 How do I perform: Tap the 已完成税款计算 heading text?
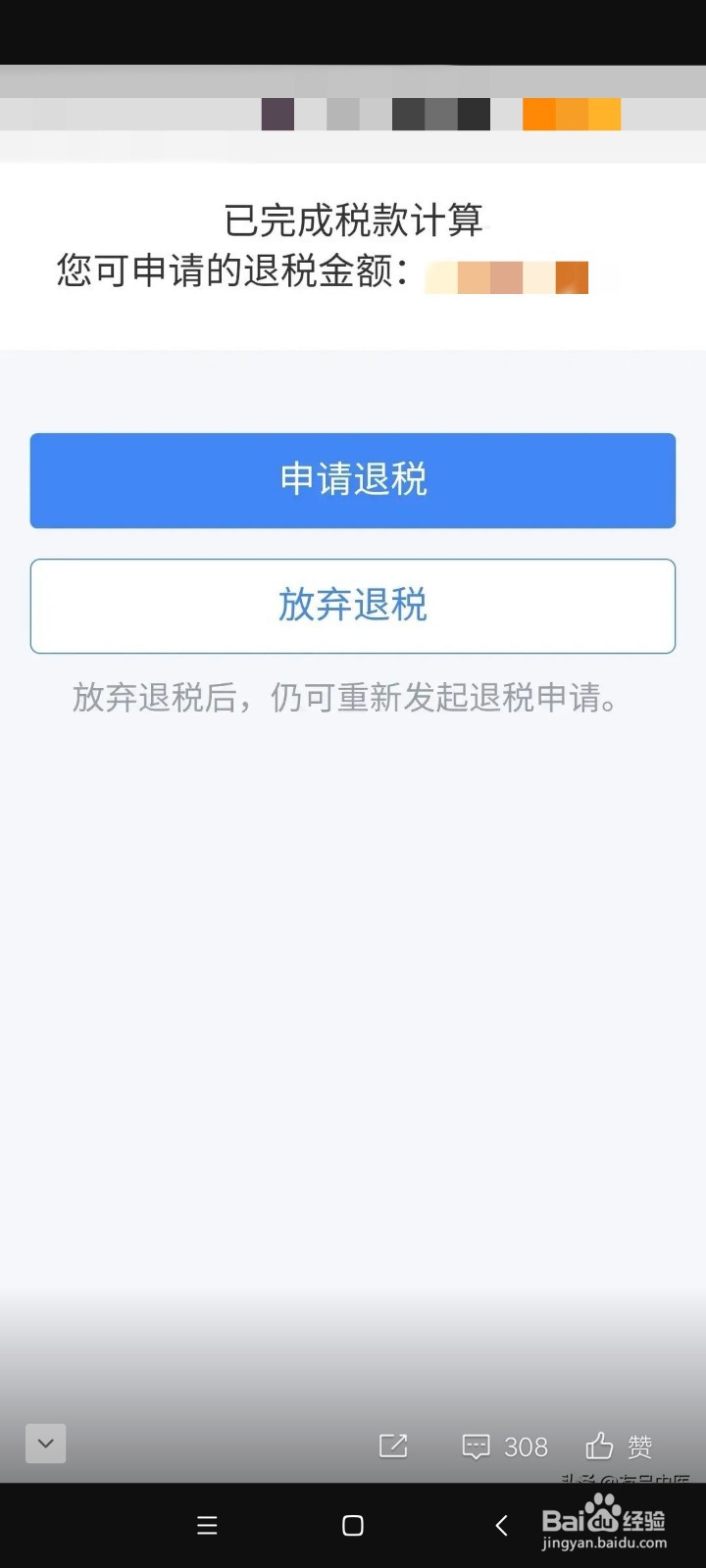tap(353, 221)
